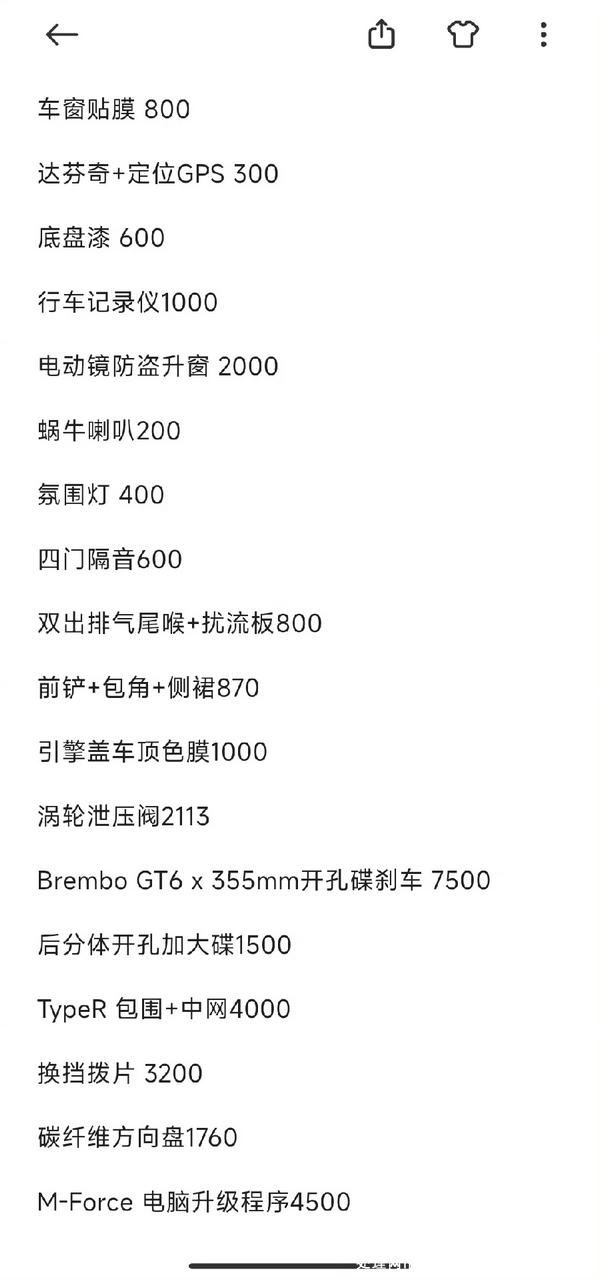
Task: Go back using the arrow
Action: 61,35
